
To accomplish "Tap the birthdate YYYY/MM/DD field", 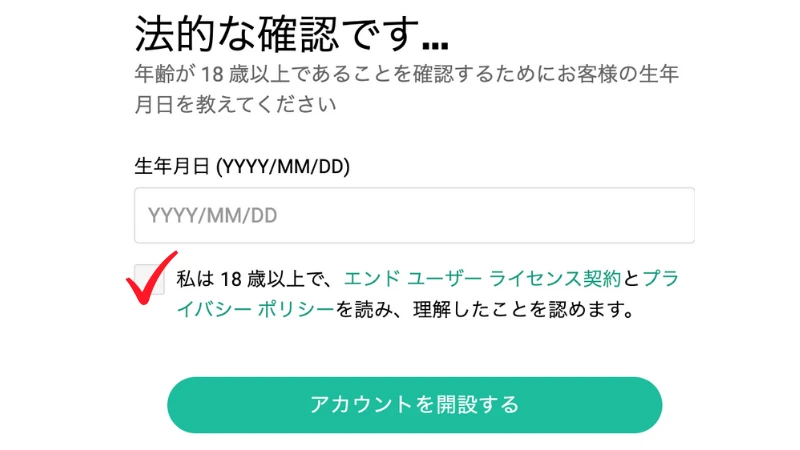I will tap(414, 215).
